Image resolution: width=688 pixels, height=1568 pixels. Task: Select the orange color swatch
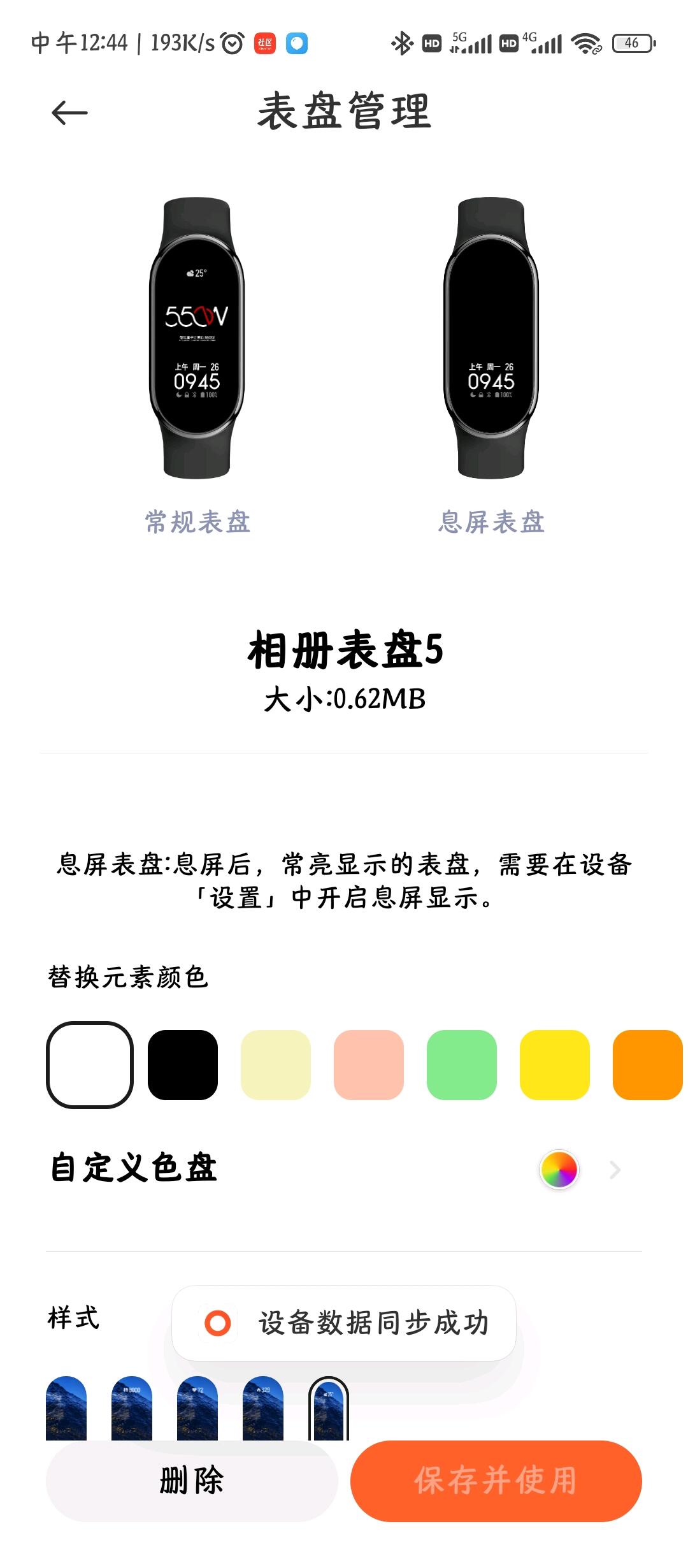[648, 1064]
